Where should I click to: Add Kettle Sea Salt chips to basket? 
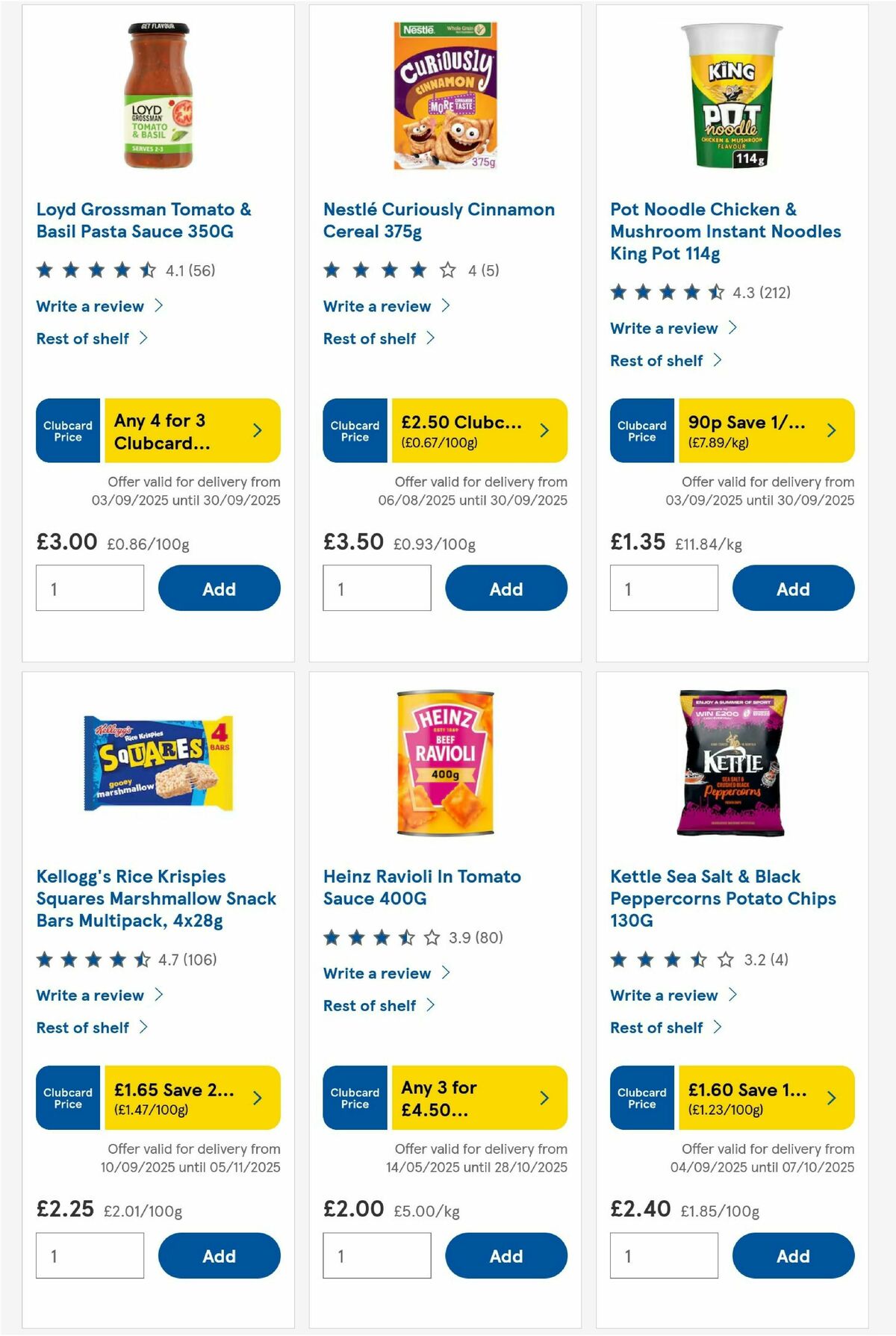(x=792, y=1255)
